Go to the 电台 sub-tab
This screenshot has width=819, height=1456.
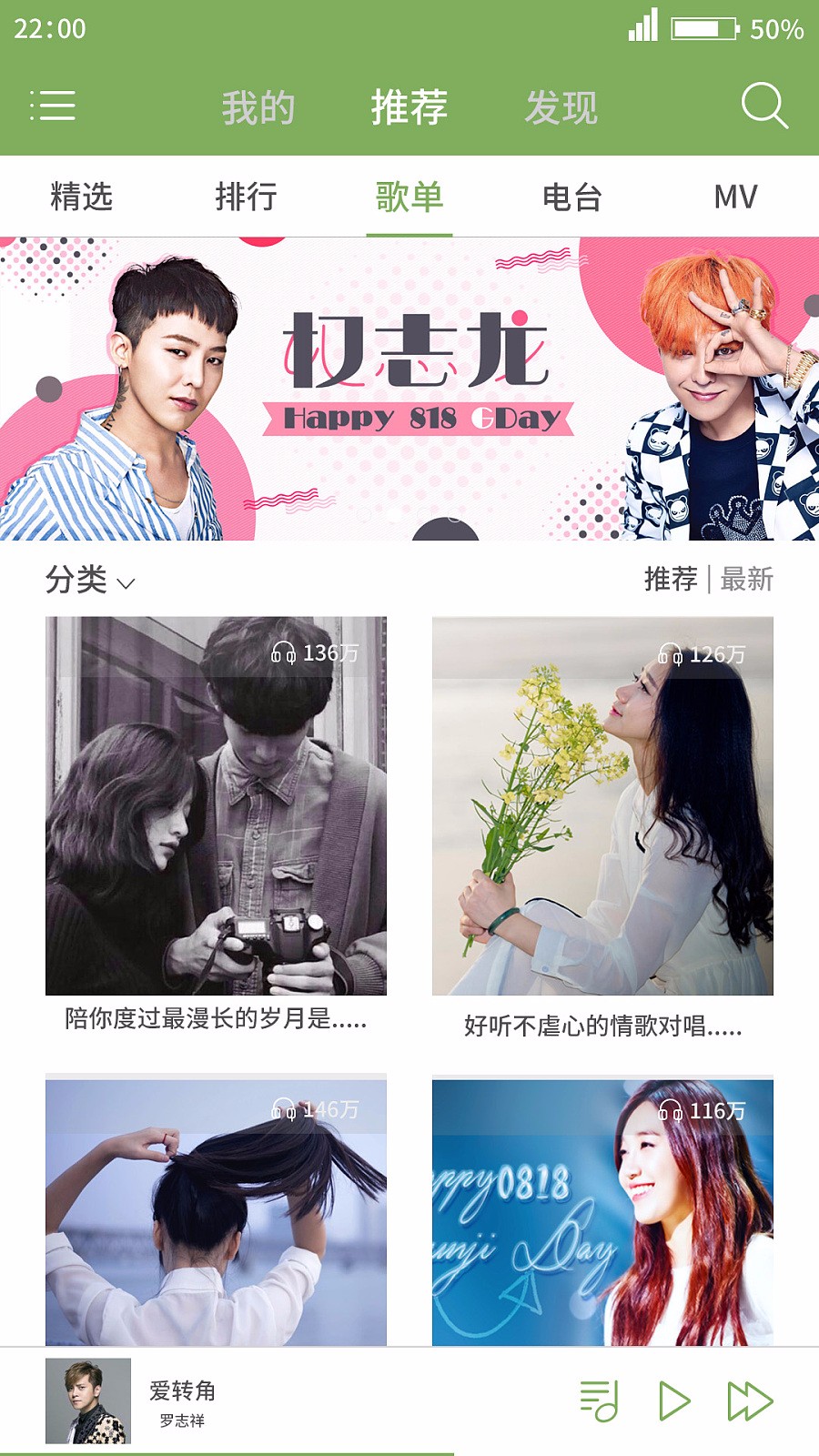point(572,197)
